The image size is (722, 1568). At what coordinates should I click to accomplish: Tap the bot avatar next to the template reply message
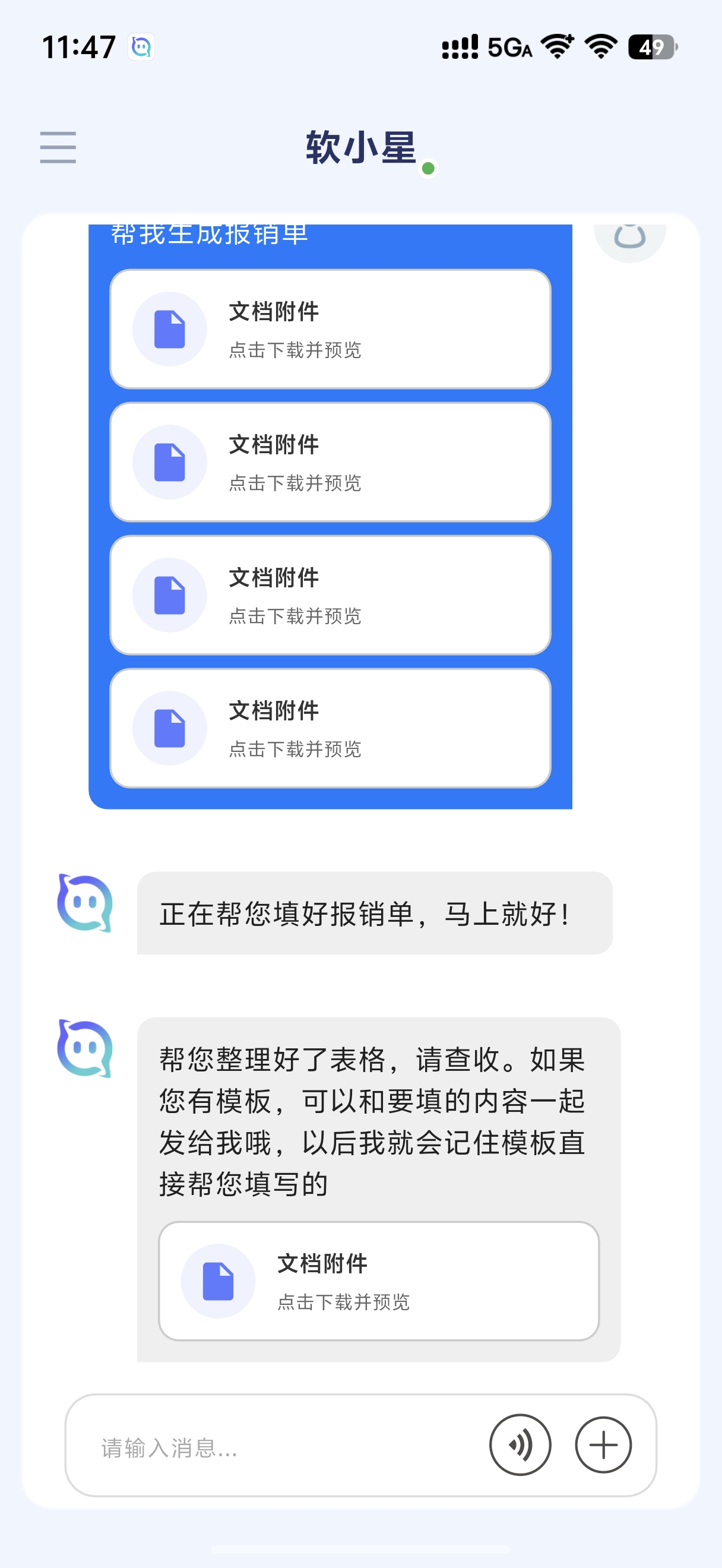(85, 1049)
